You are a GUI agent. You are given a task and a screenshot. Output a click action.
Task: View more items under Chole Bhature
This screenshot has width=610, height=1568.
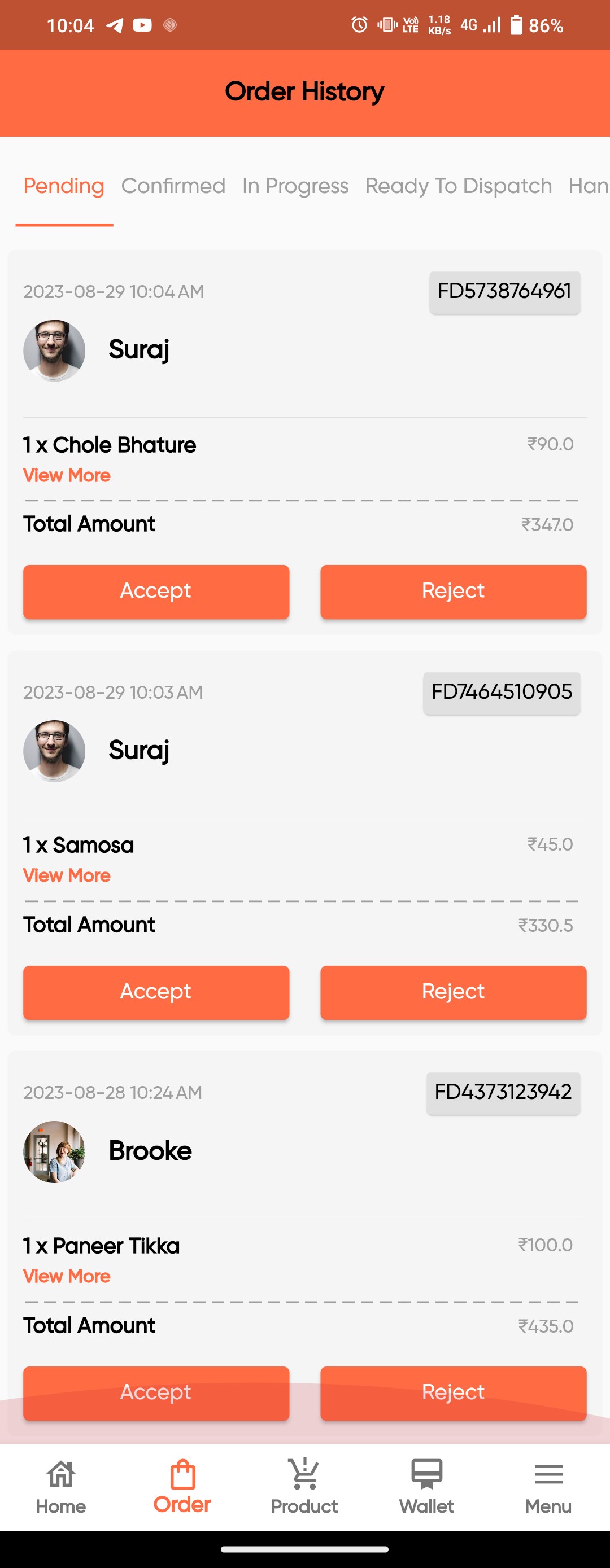[67, 475]
